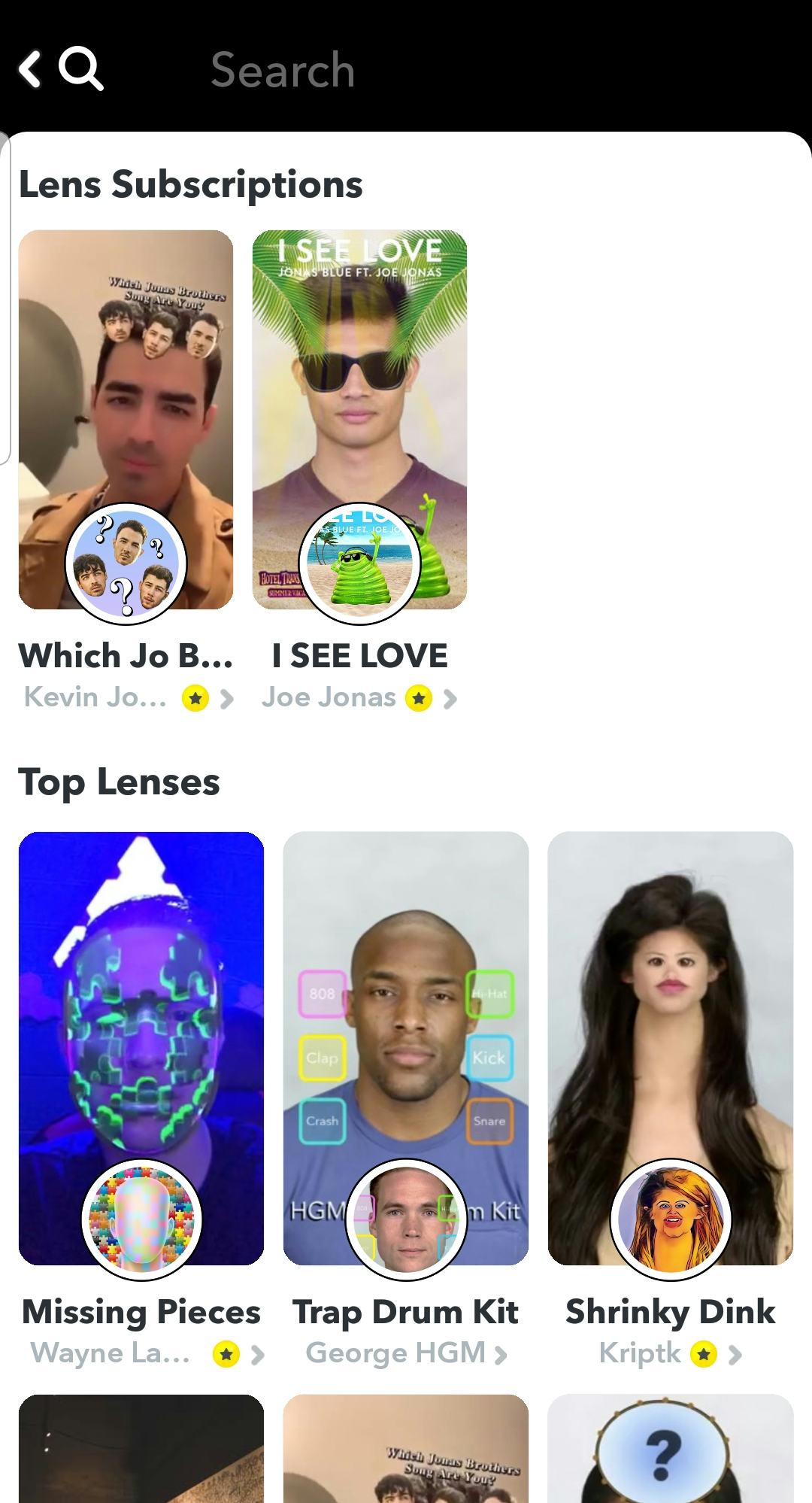Select the Shrinky Dink lens

pyautogui.click(x=670, y=1048)
